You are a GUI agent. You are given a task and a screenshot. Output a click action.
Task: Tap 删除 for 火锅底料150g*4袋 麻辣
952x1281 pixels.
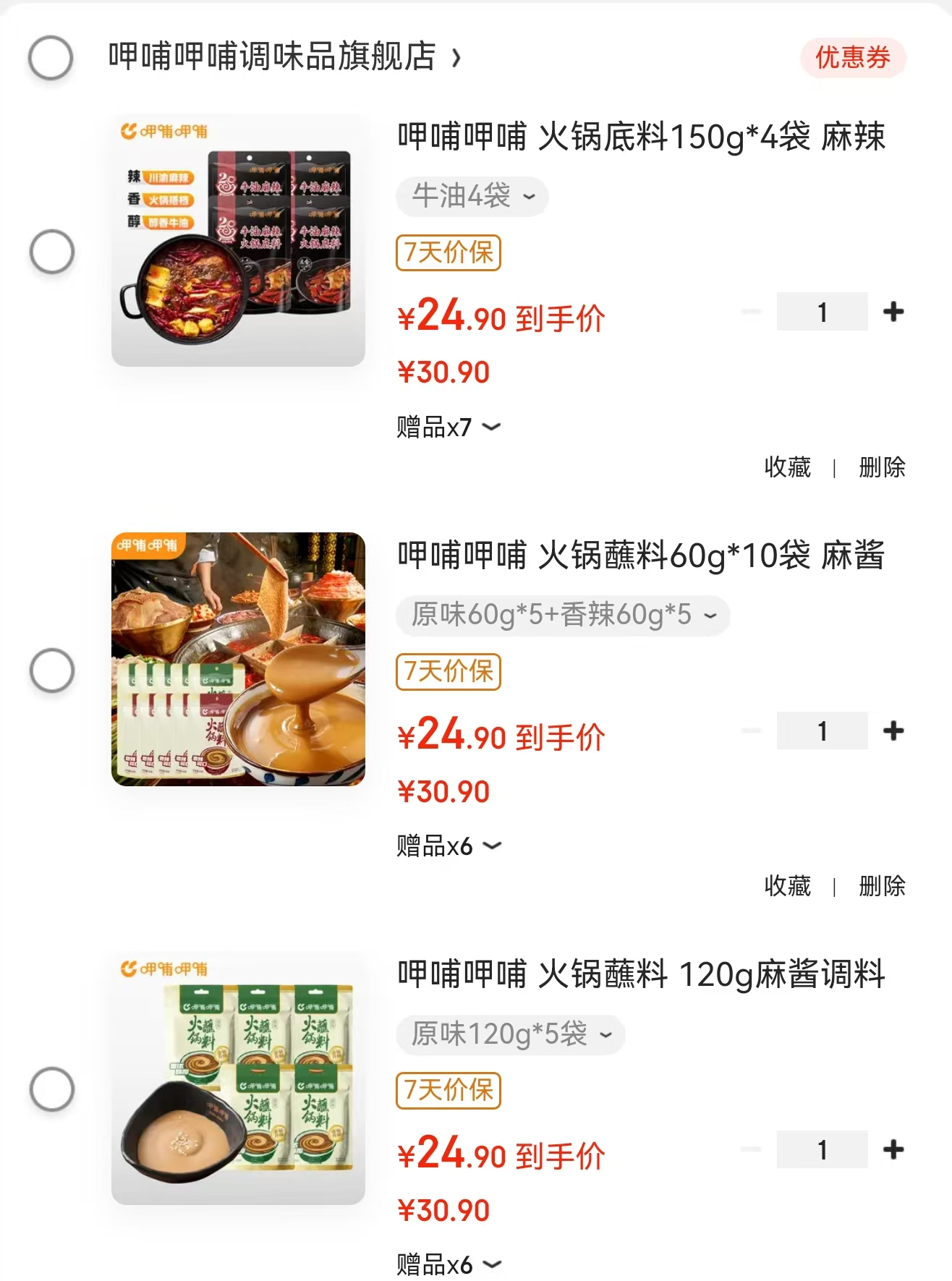pyautogui.click(x=882, y=467)
